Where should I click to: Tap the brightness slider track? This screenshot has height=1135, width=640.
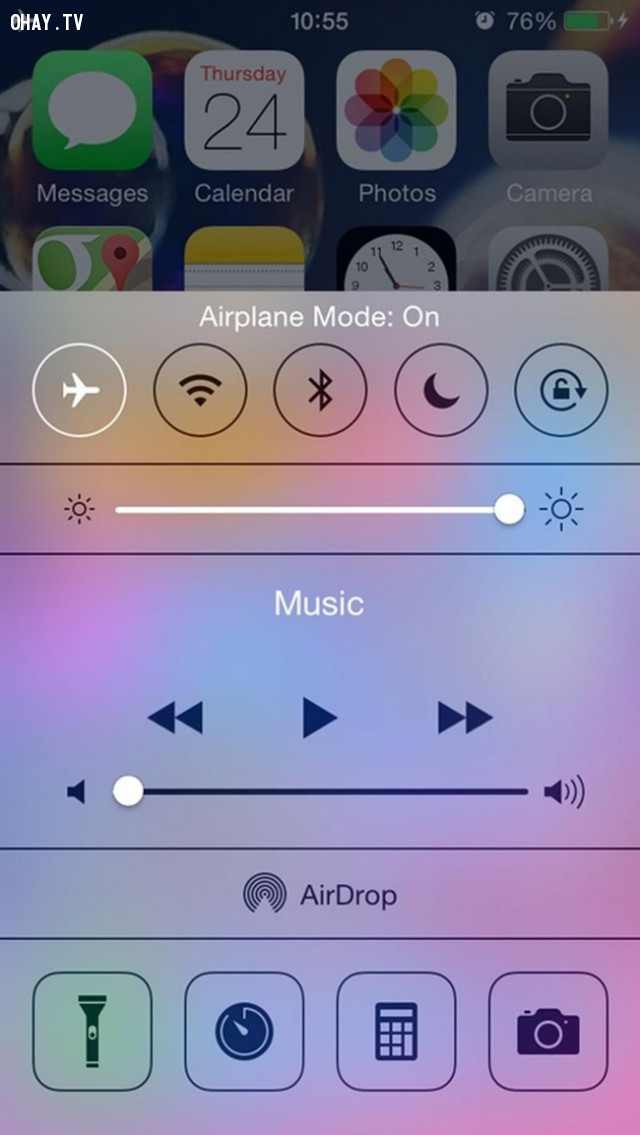click(310, 510)
